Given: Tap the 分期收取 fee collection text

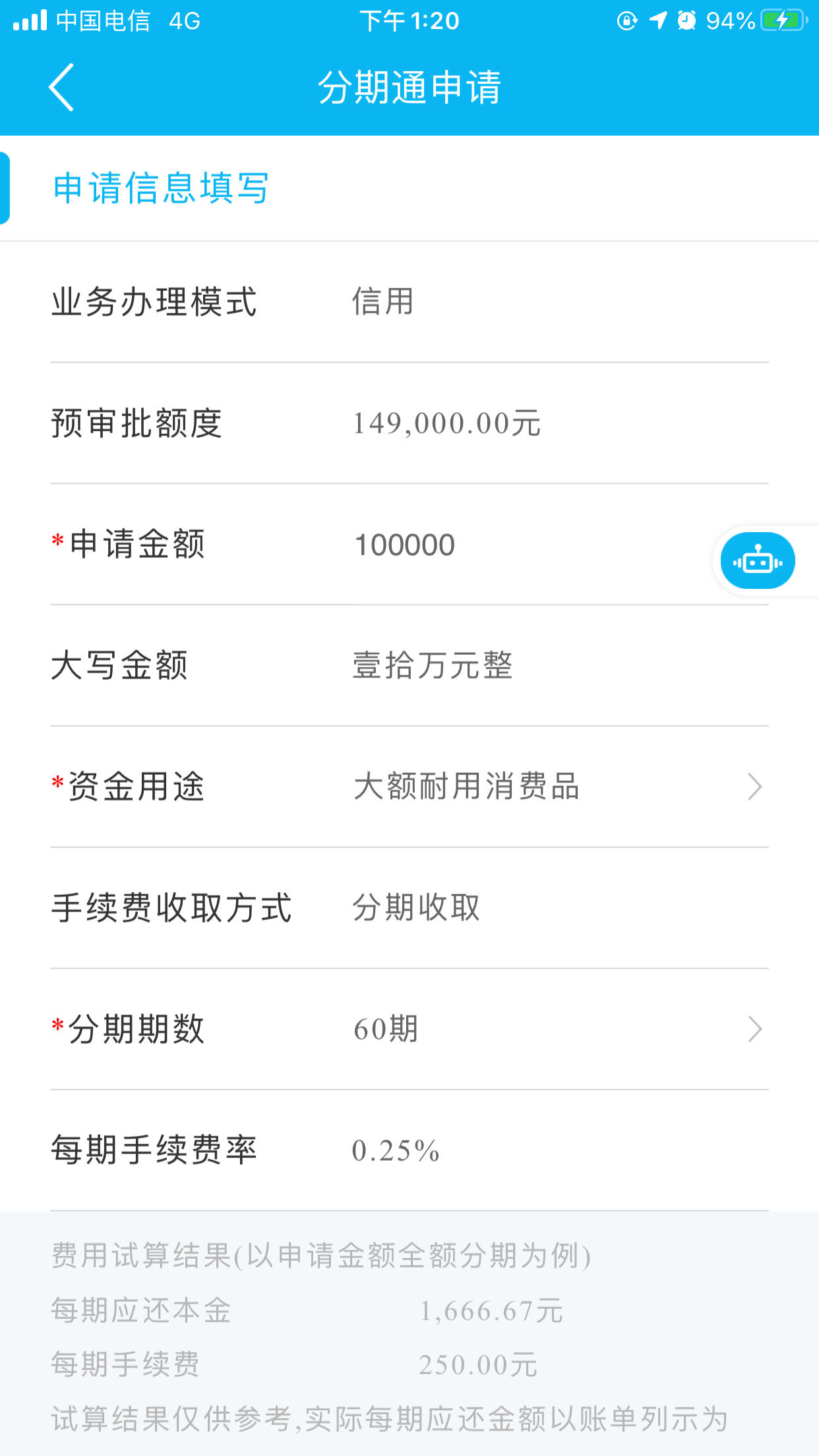Looking at the screenshot, I should coord(415,907).
